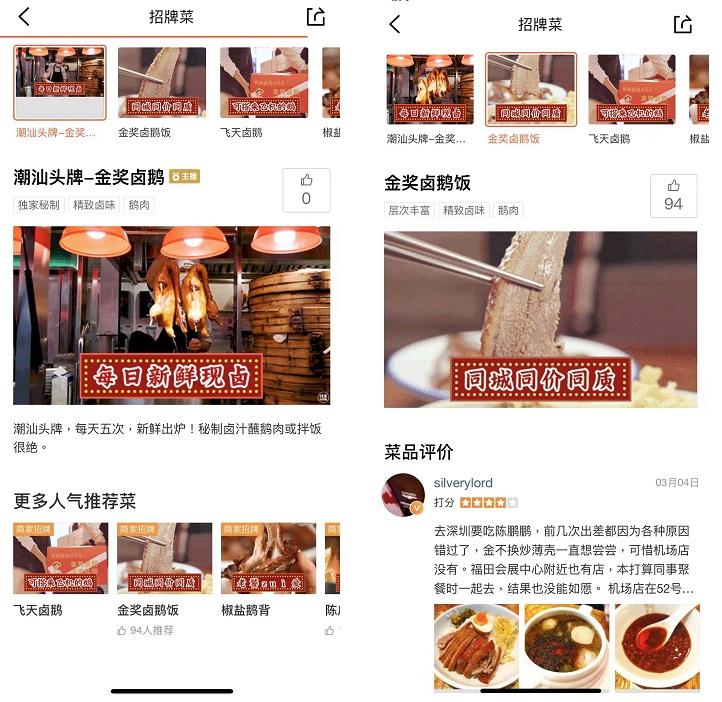722x702 pixels.
Task: Open the red chili sauce photo in silverylord's review
Action: (x=656, y=646)
